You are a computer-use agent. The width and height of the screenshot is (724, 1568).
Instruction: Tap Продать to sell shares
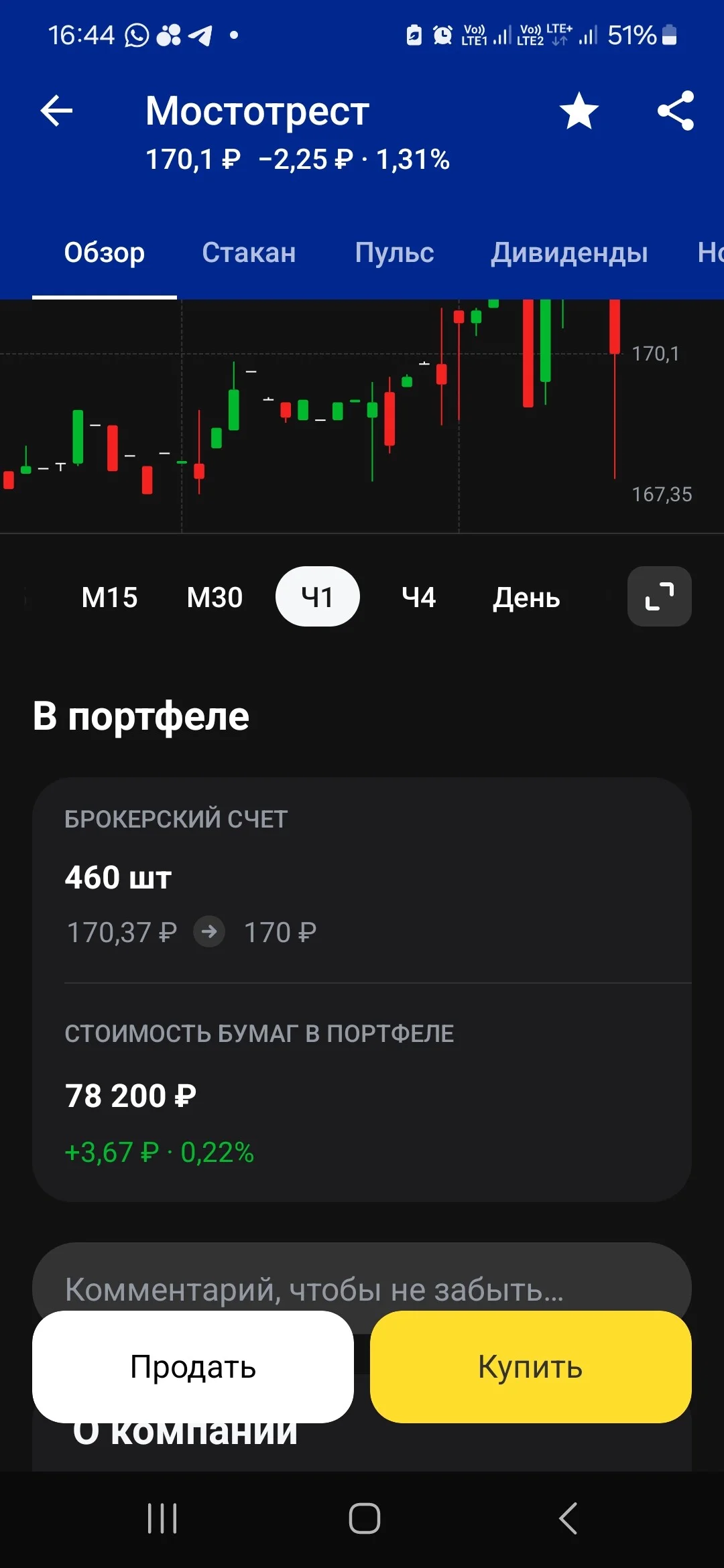tap(193, 1367)
